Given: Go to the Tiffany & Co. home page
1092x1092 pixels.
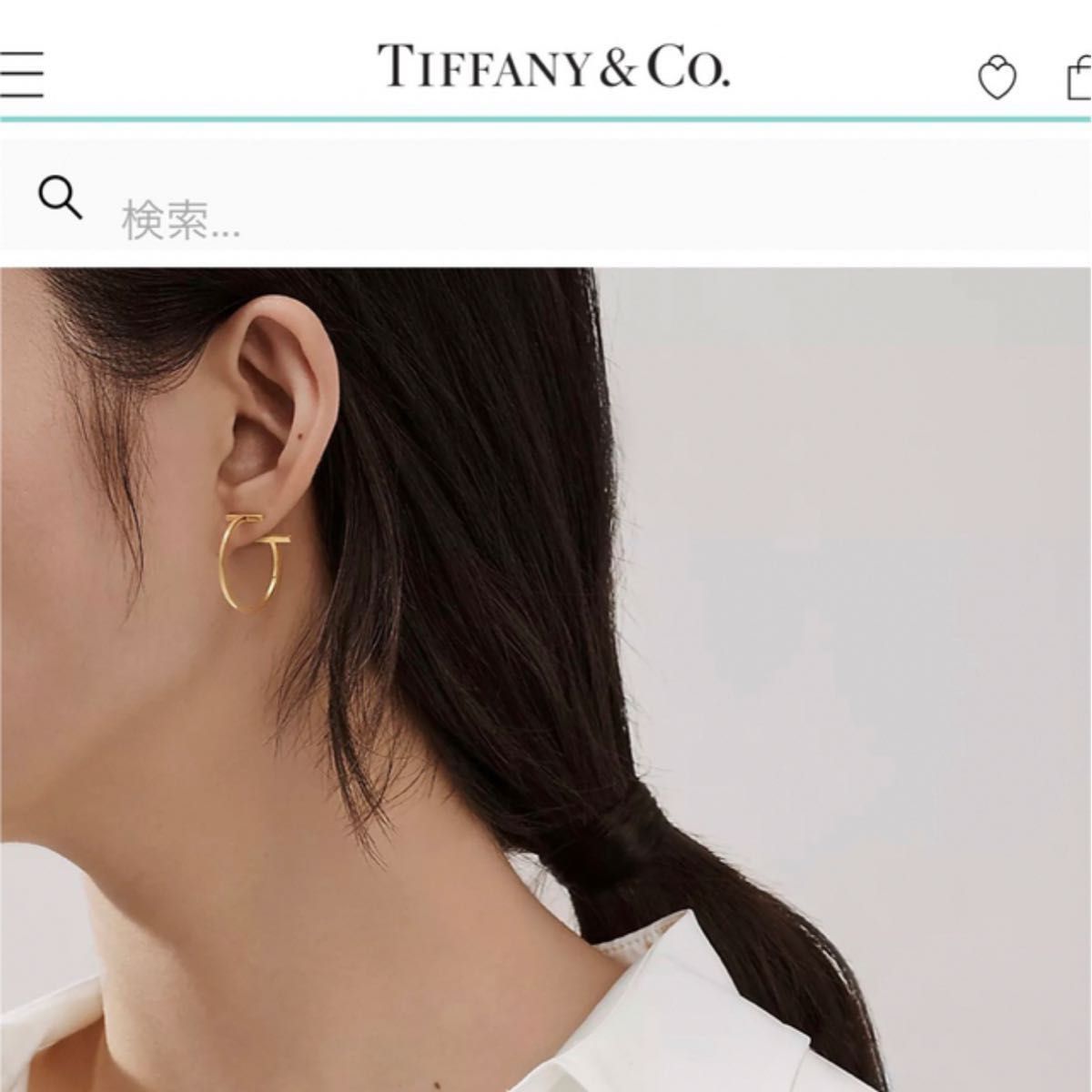Looking at the screenshot, I should [553, 66].
